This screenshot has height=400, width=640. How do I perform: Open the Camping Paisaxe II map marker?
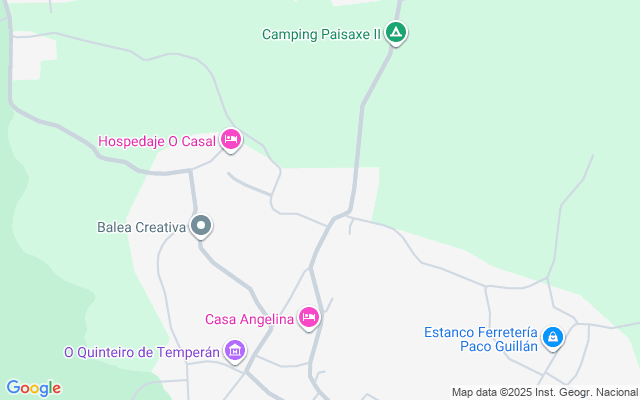(396, 34)
